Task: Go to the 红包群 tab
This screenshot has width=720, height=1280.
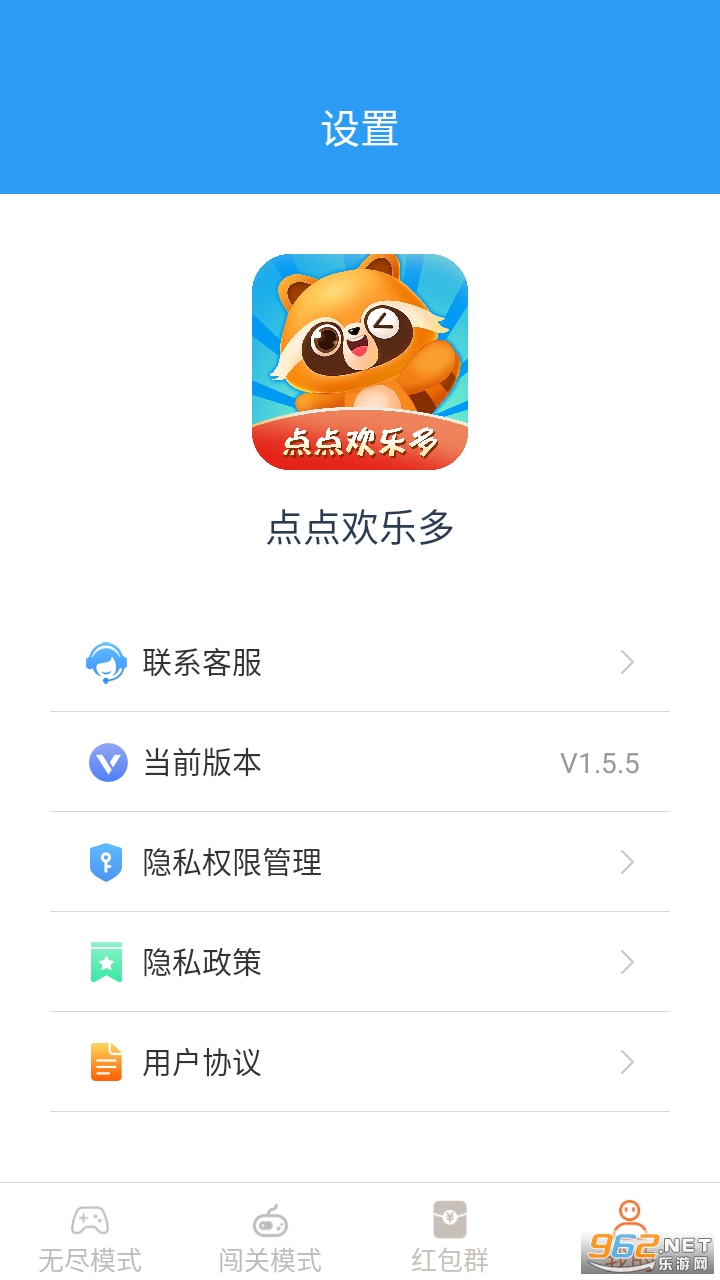Action: point(450,1236)
